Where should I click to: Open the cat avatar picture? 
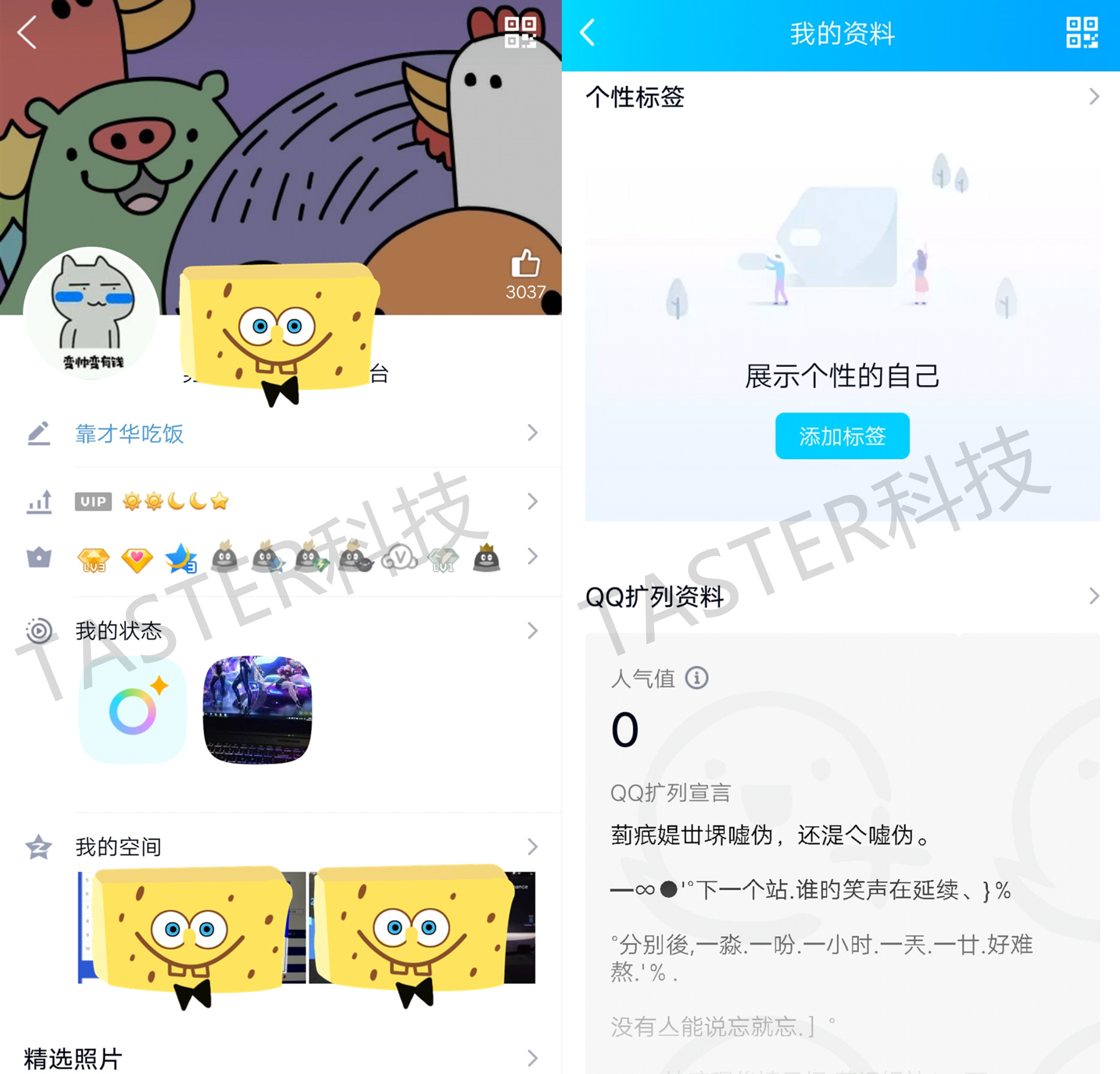coord(92,312)
